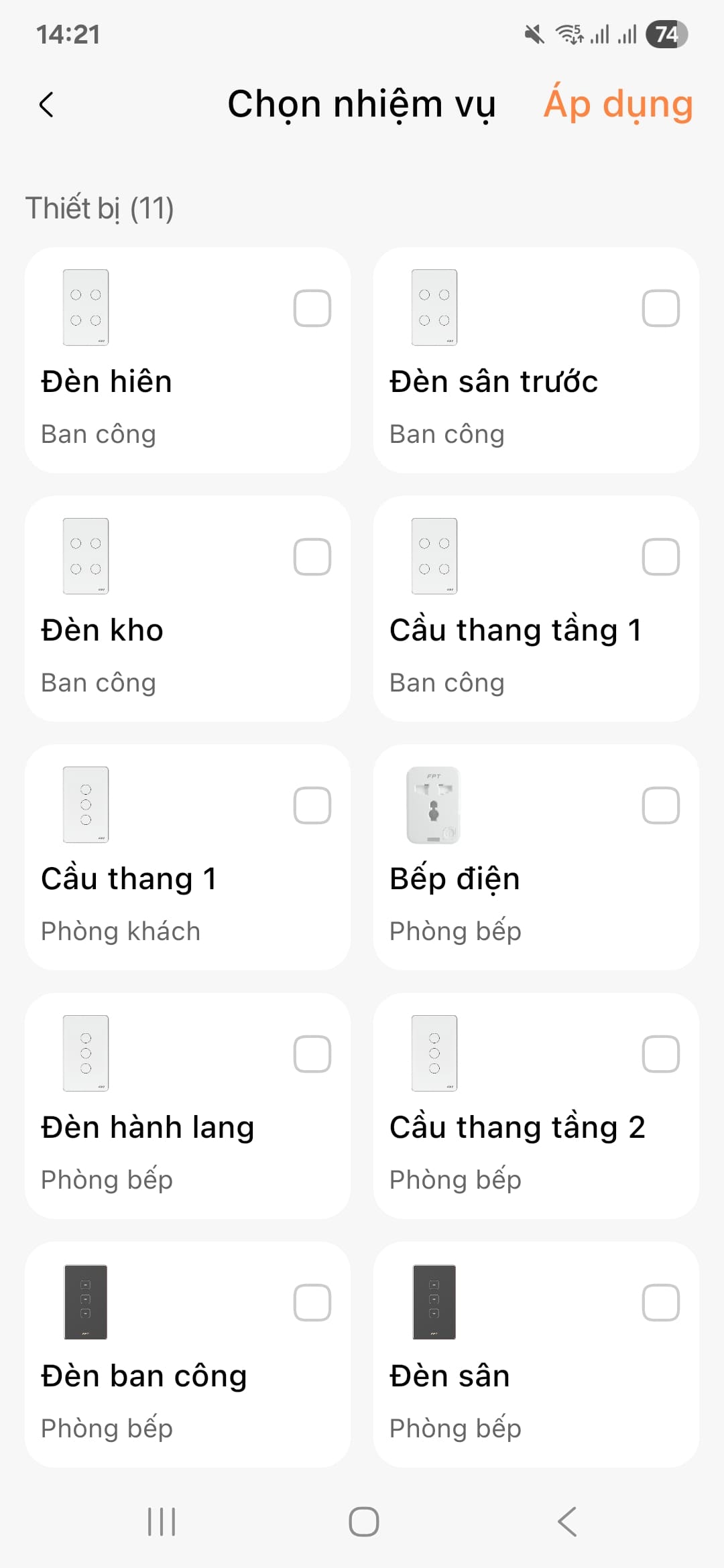Go back using the top-left chevron

[x=46, y=105]
